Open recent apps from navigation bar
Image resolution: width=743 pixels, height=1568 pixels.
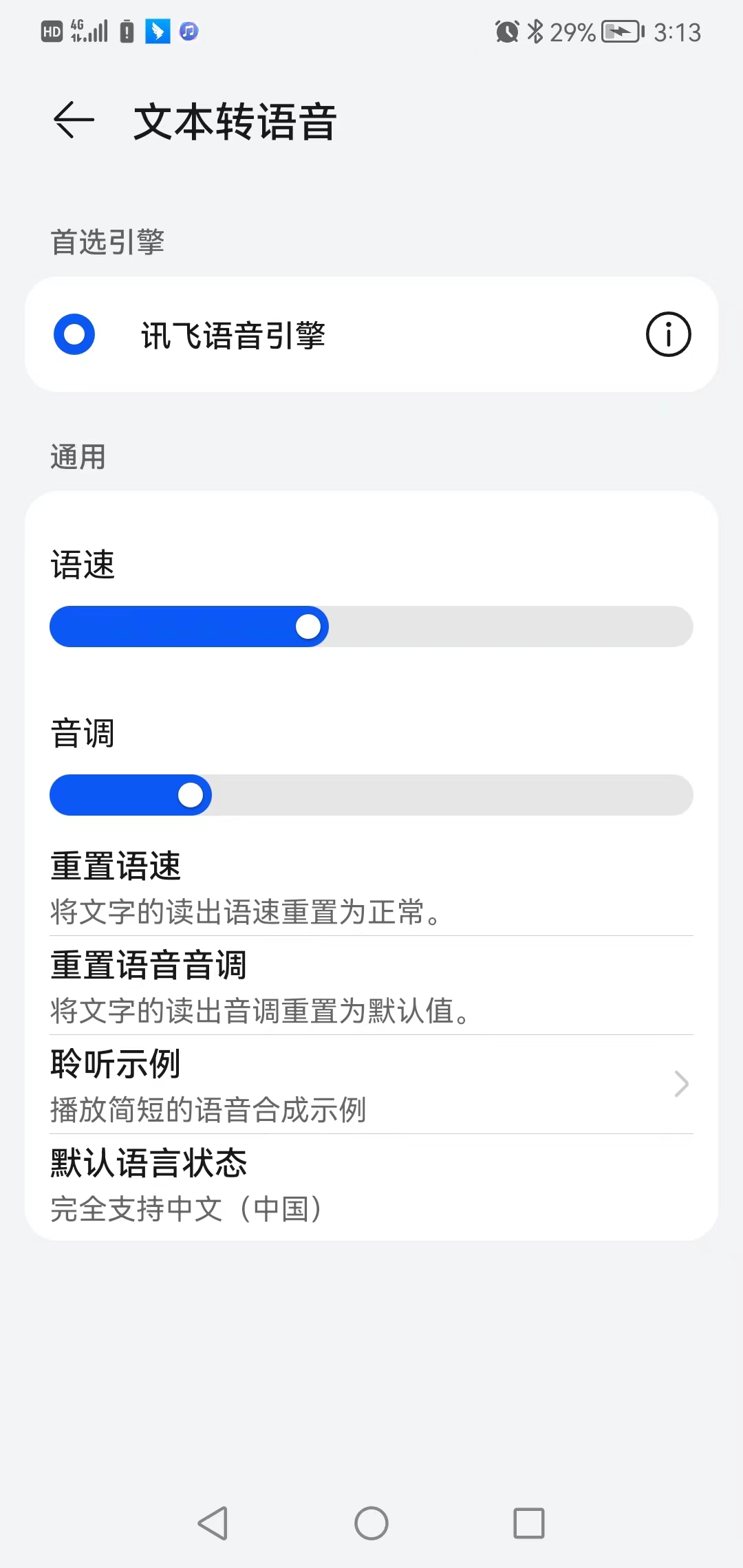tap(529, 1523)
